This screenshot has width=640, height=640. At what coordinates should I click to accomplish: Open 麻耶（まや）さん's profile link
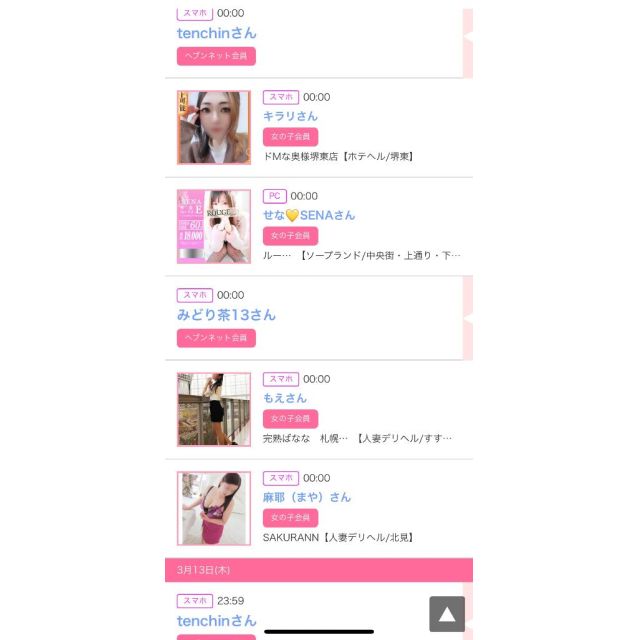coord(307,497)
